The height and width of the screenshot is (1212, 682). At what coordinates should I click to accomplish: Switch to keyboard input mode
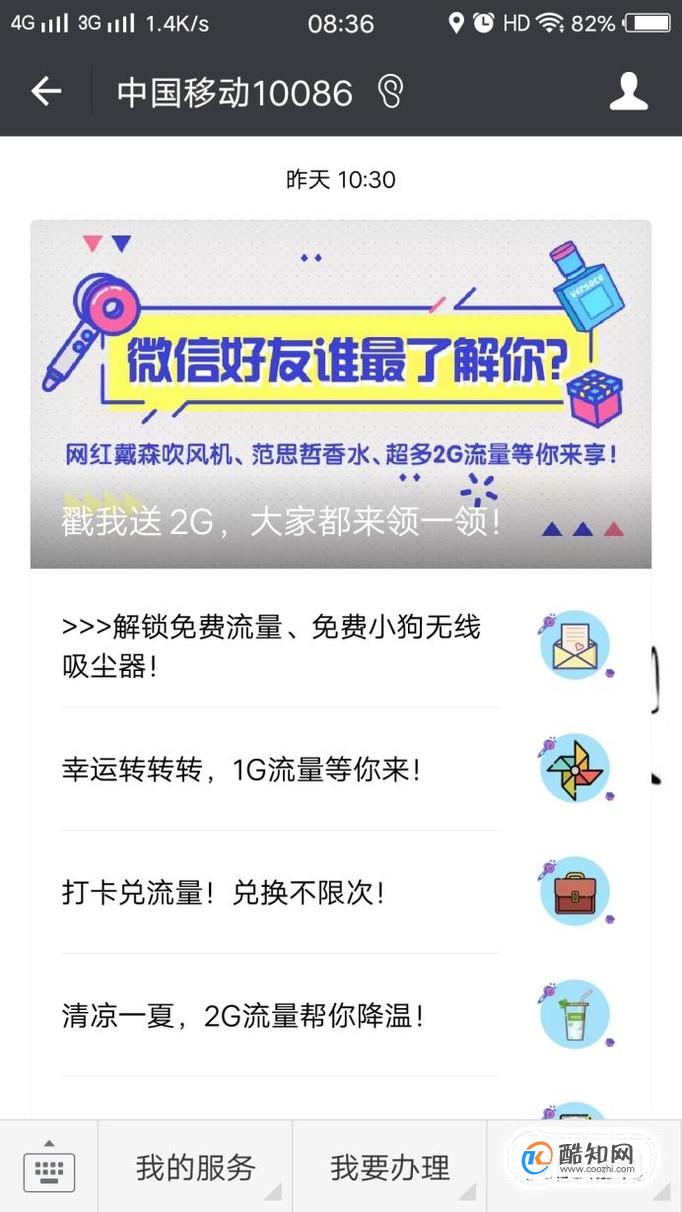coord(49,1167)
